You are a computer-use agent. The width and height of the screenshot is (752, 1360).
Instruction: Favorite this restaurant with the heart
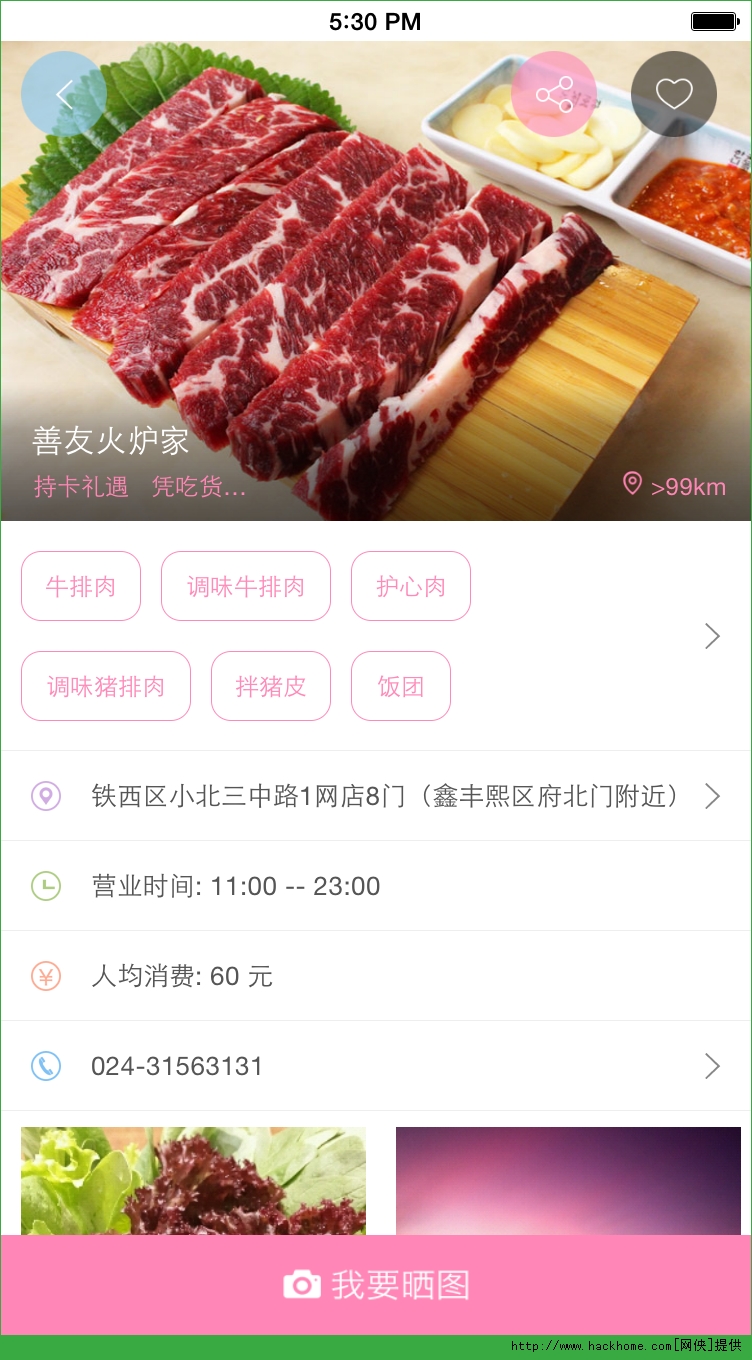click(x=673, y=94)
